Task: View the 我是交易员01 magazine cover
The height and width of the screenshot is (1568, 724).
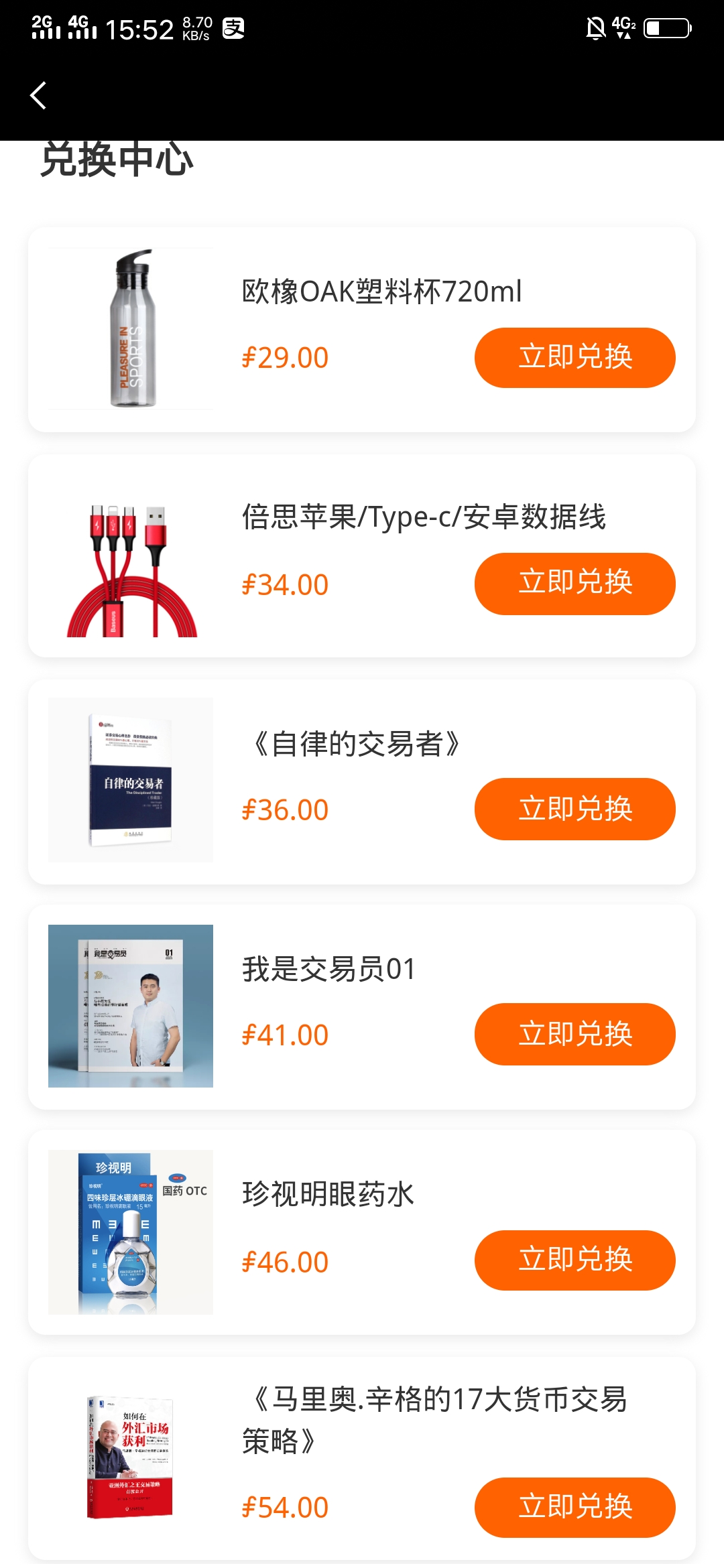Action: point(131,1006)
